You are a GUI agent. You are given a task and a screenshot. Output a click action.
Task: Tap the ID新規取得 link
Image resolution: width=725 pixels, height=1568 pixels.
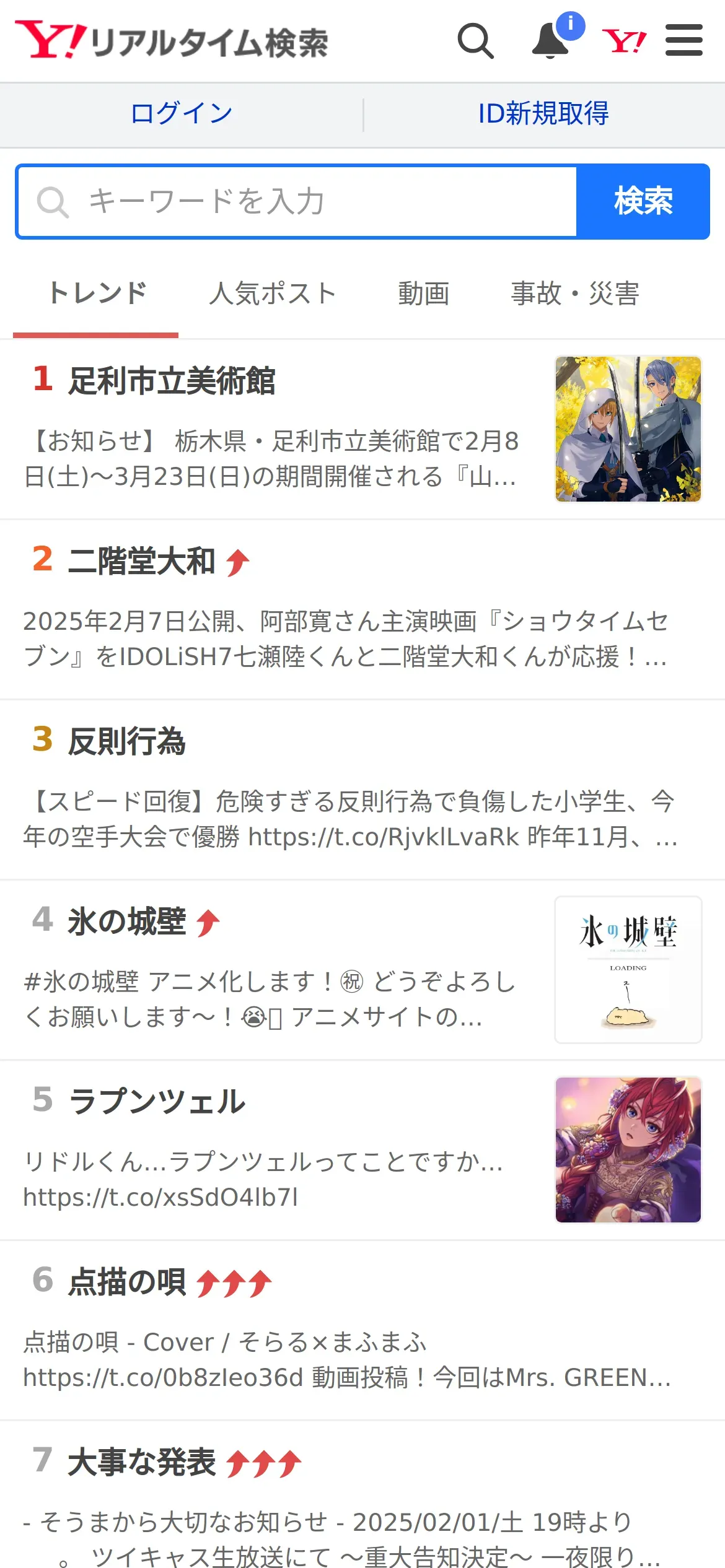coord(543,114)
